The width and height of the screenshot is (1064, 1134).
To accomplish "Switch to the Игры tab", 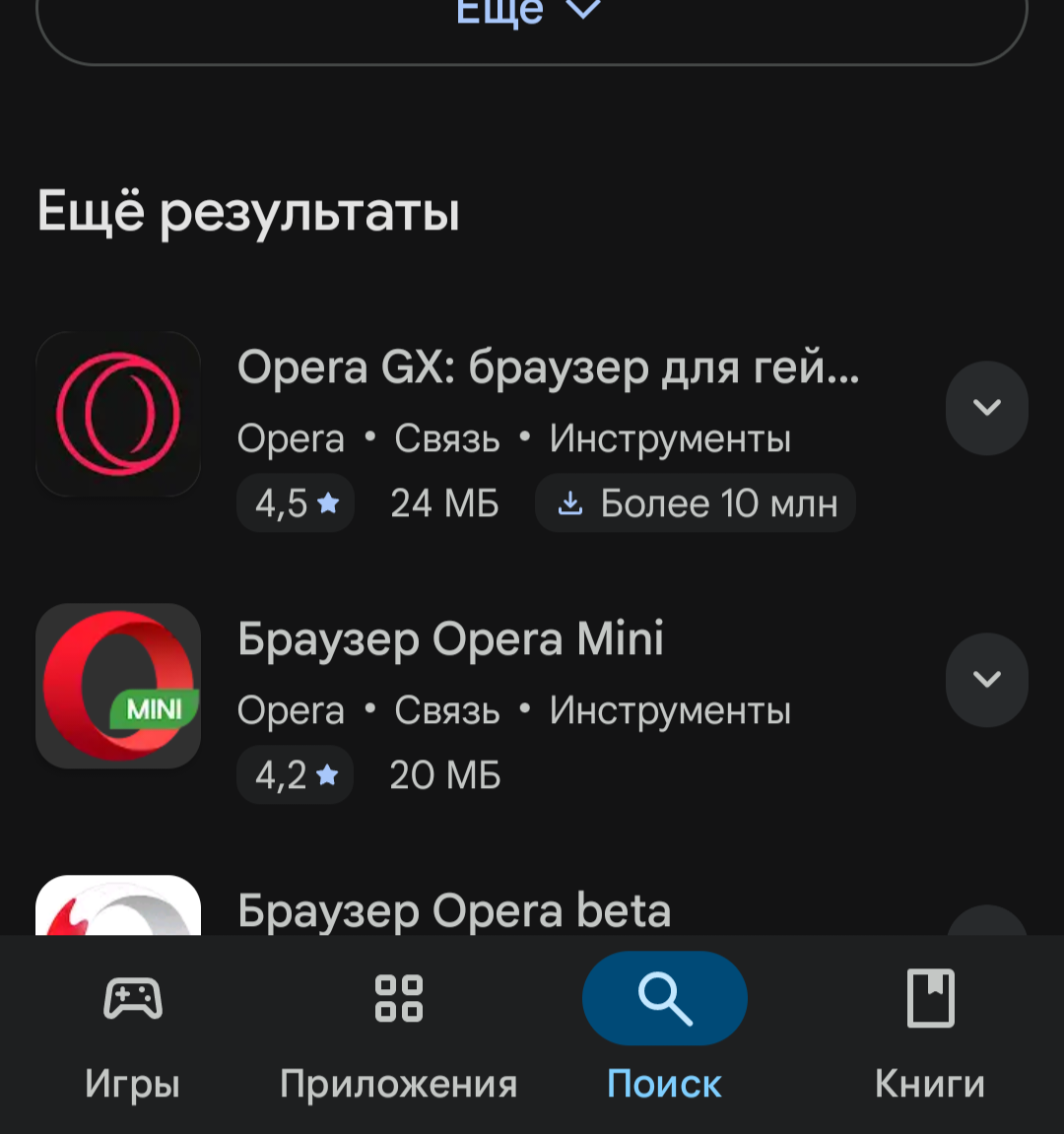I will [133, 1034].
